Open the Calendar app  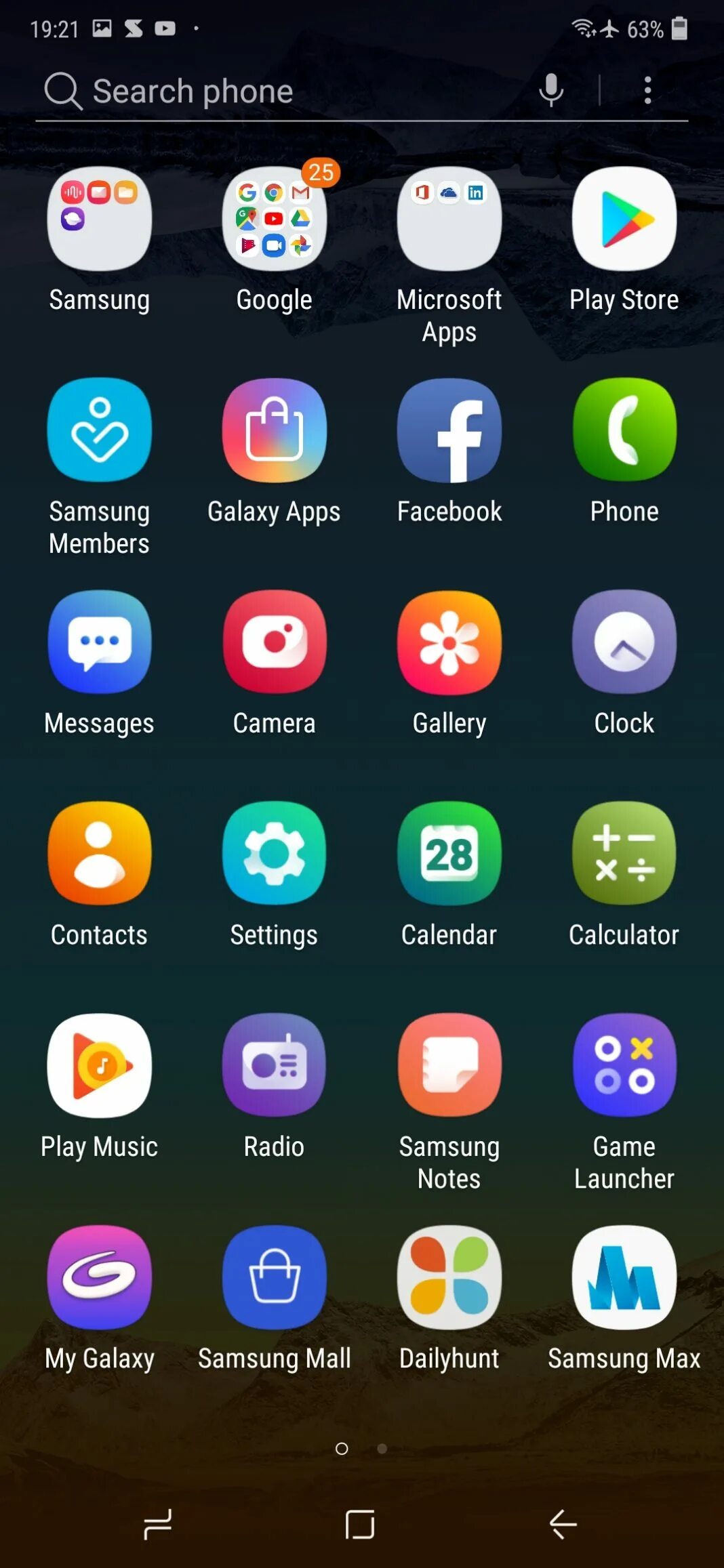pyautogui.click(x=449, y=854)
